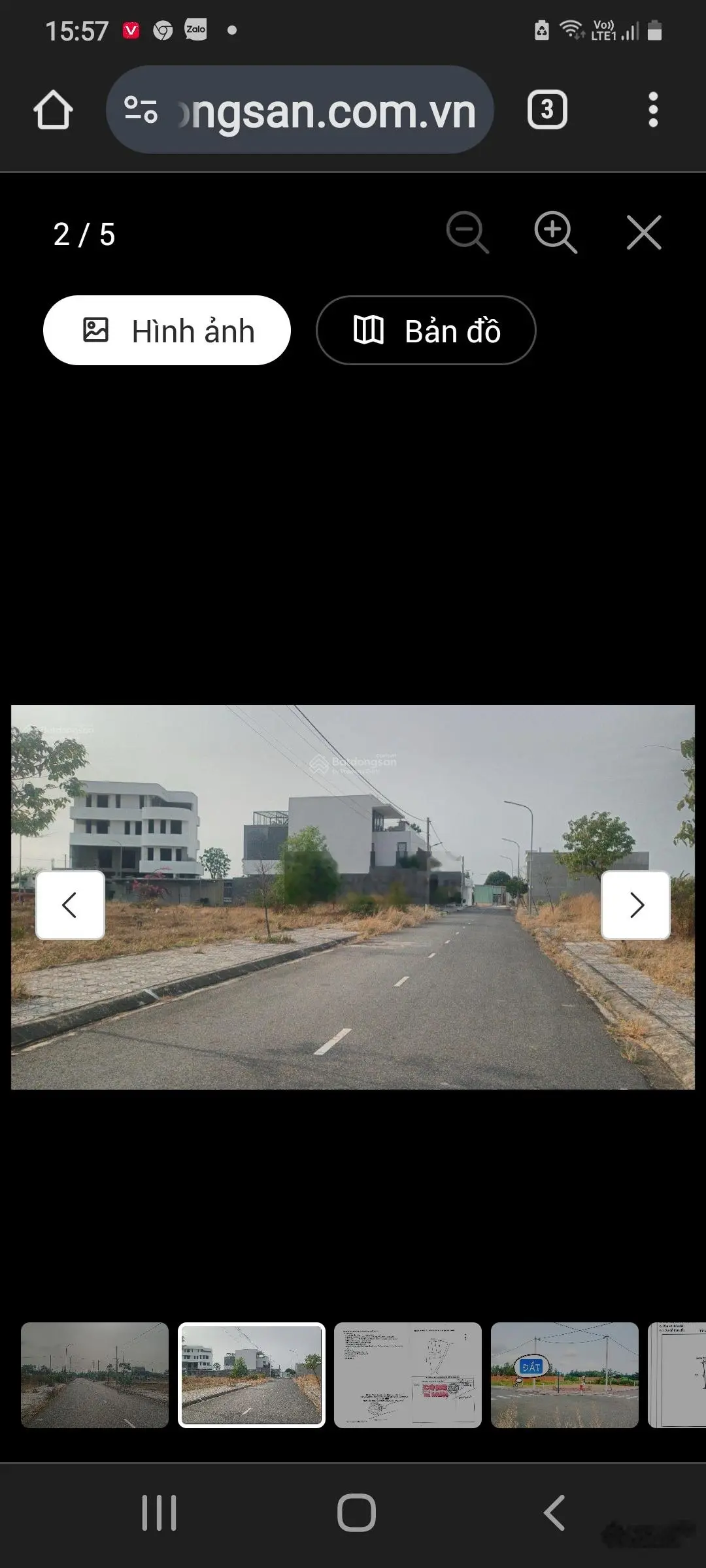Show the next photo with right arrow
This screenshot has width=706, height=1568.
click(x=635, y=906)
